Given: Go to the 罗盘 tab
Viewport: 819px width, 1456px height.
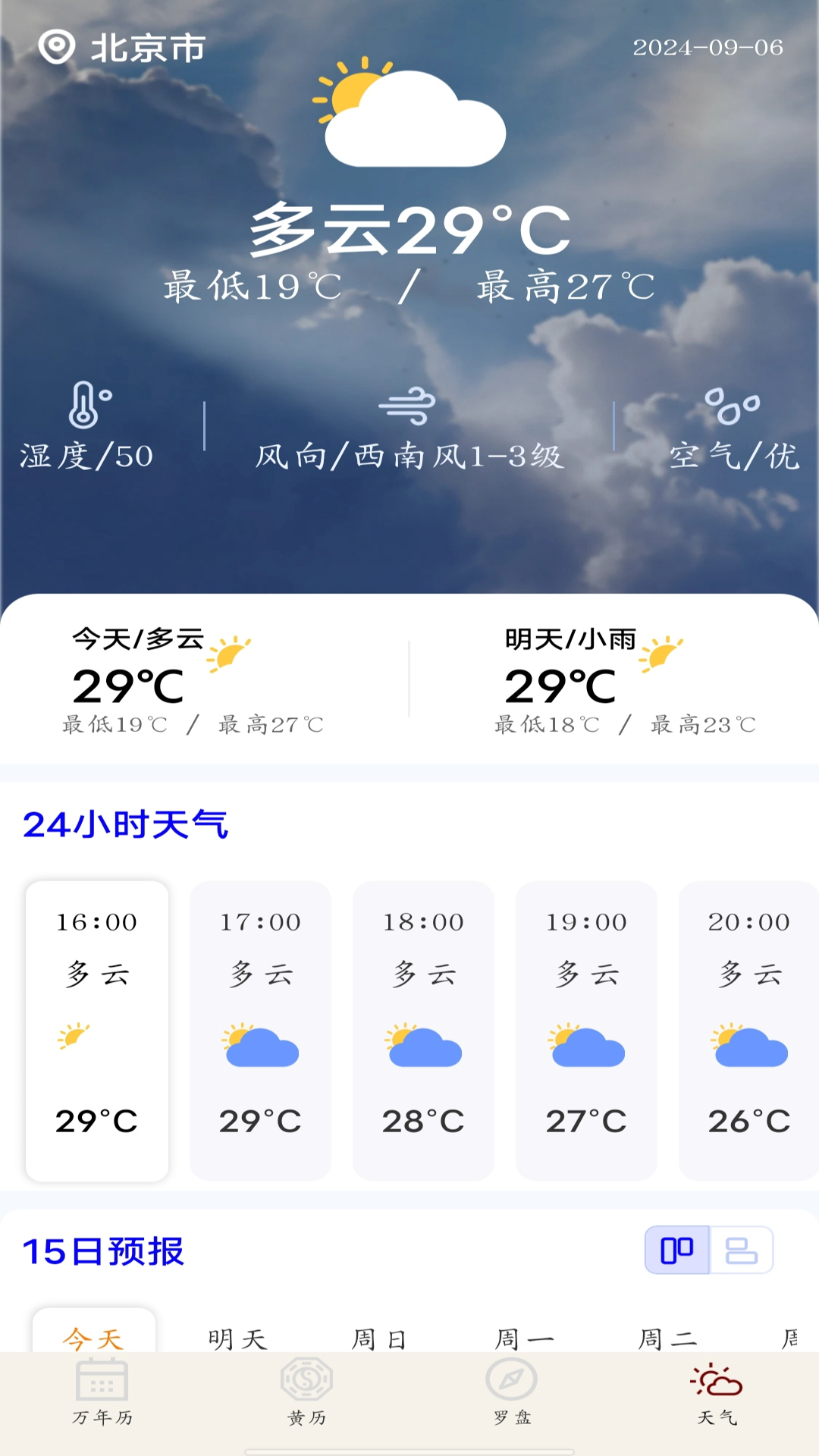Looking at the screenshot, I should coord(512,1392).
